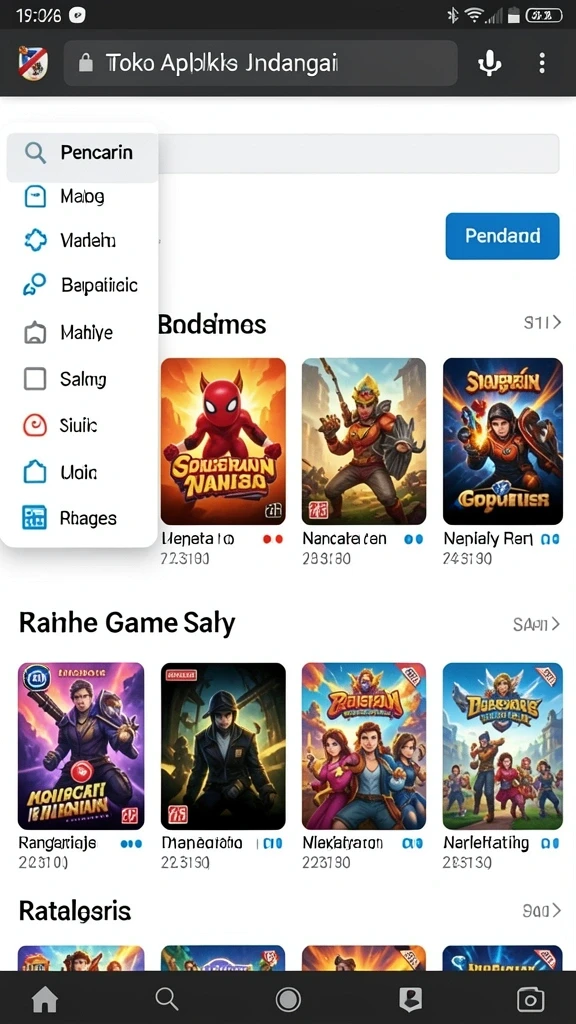Tap the blue Pendaud button
The height and width of the screenshot is (1024, 576).
[x=502, y=236]
